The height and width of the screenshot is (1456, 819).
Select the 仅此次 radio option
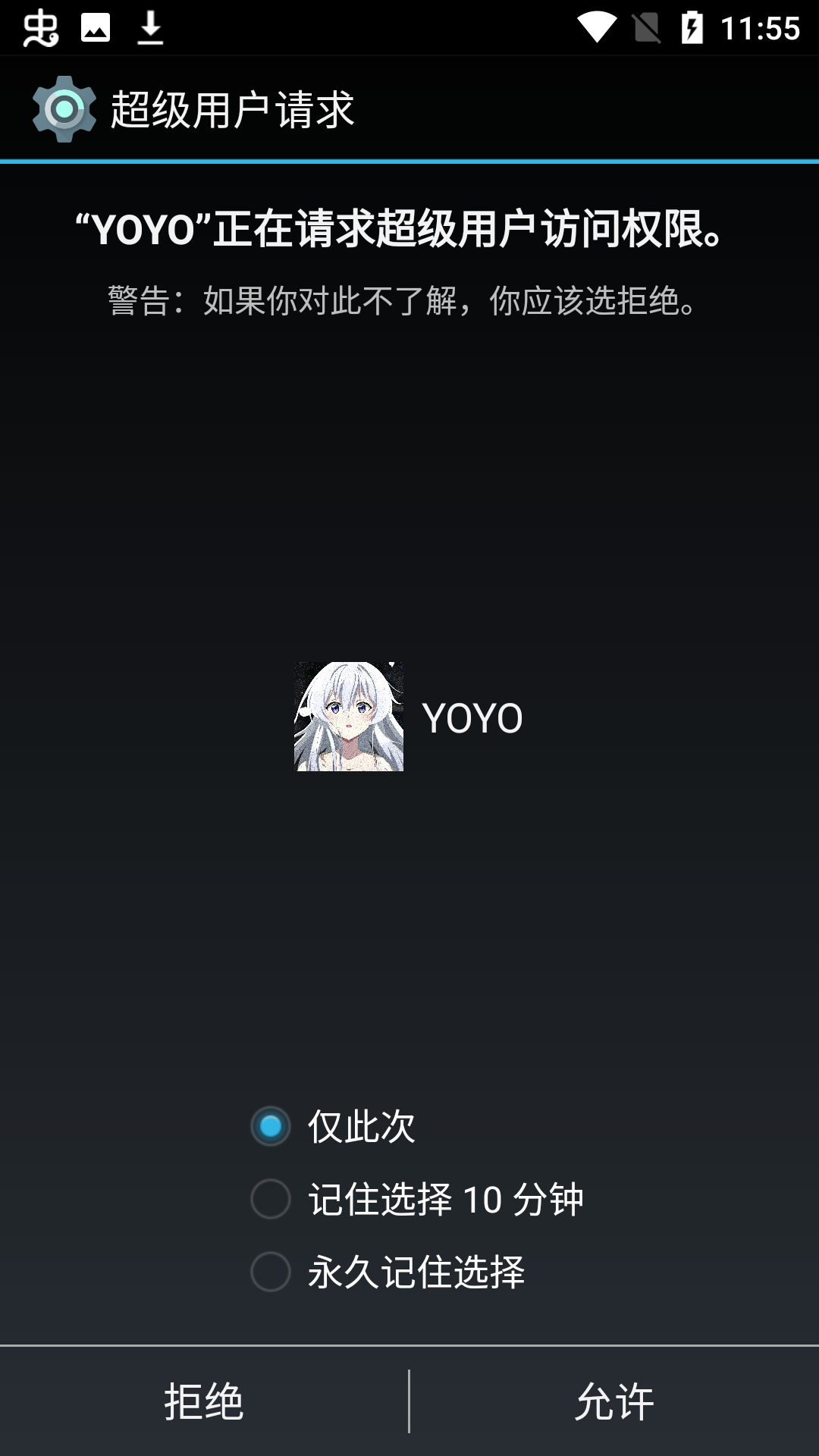(x=271, y=1127)
